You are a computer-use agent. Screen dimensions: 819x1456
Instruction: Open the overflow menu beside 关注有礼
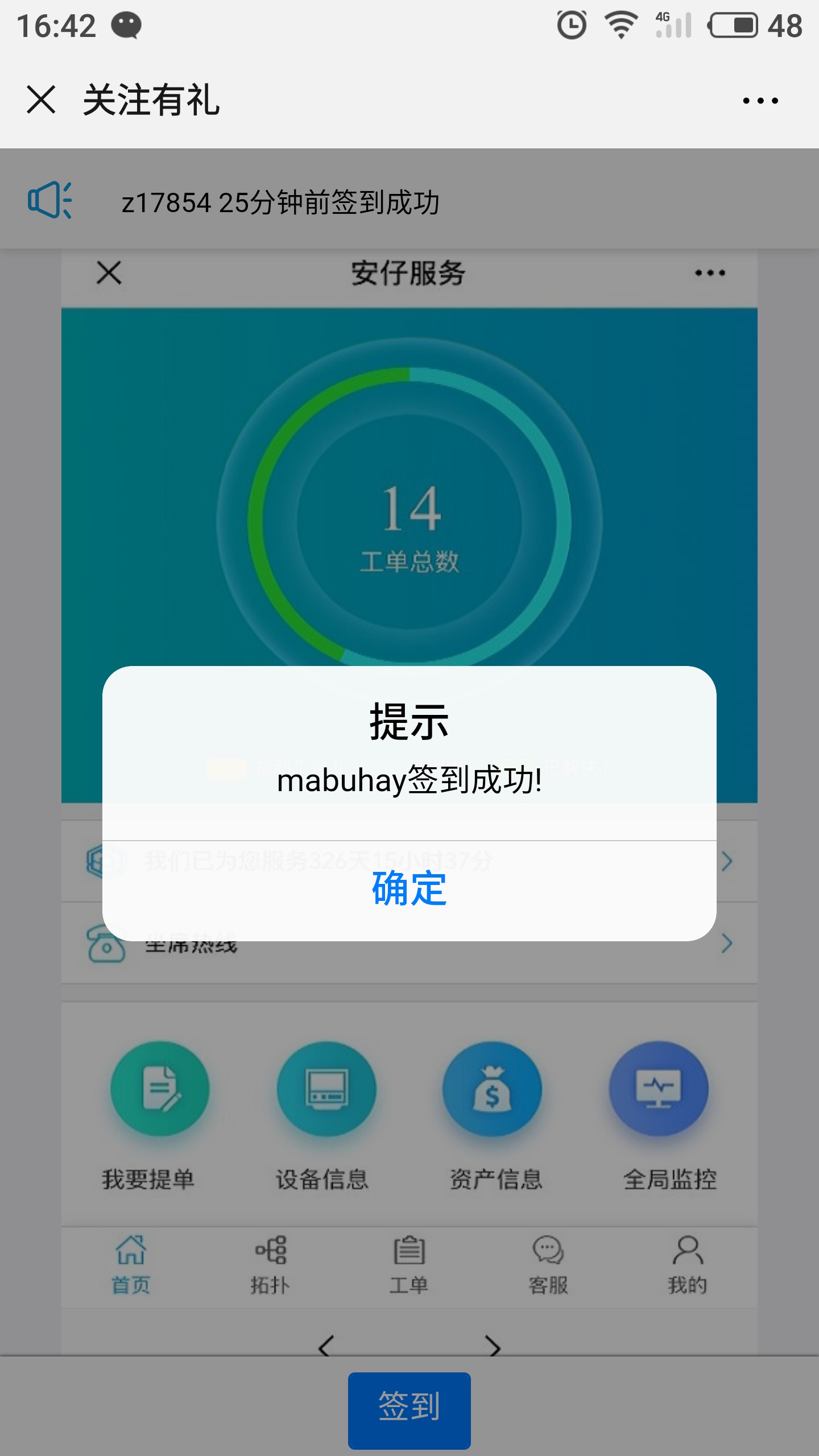click(760, 101)
